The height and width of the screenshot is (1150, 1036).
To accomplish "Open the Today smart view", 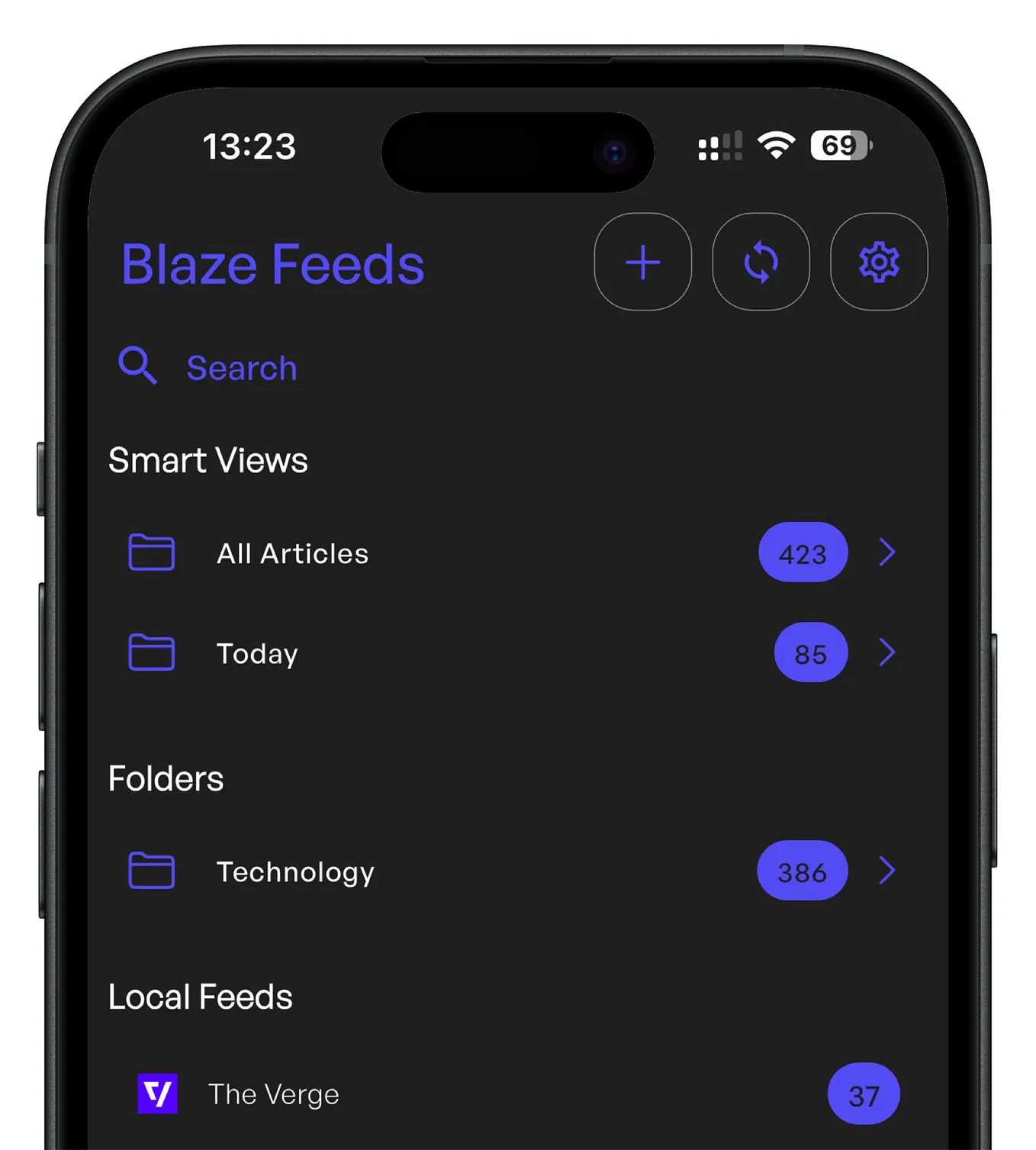I will [258, 653].
